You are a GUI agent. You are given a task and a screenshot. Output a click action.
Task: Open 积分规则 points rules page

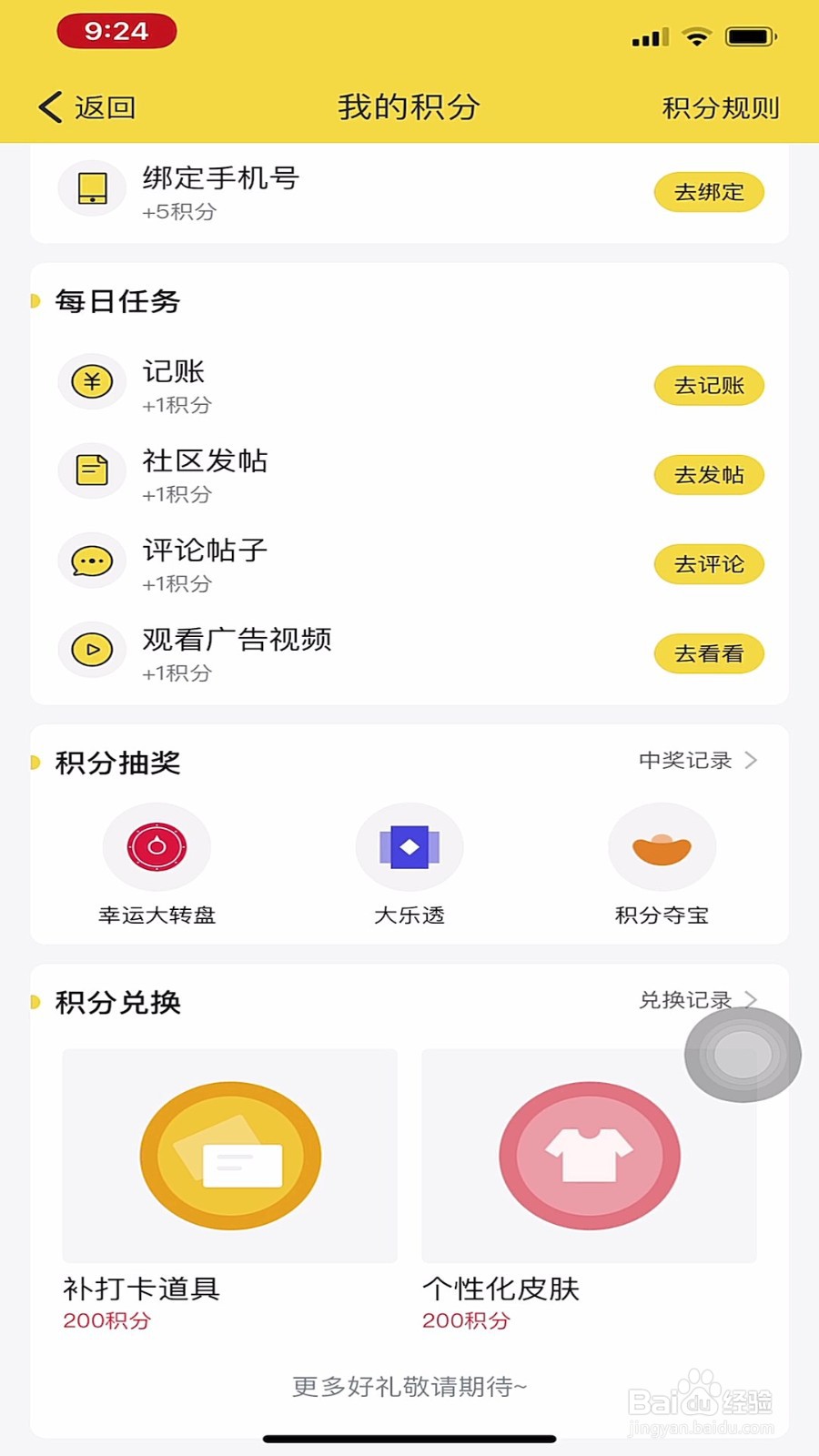(720, 106)
